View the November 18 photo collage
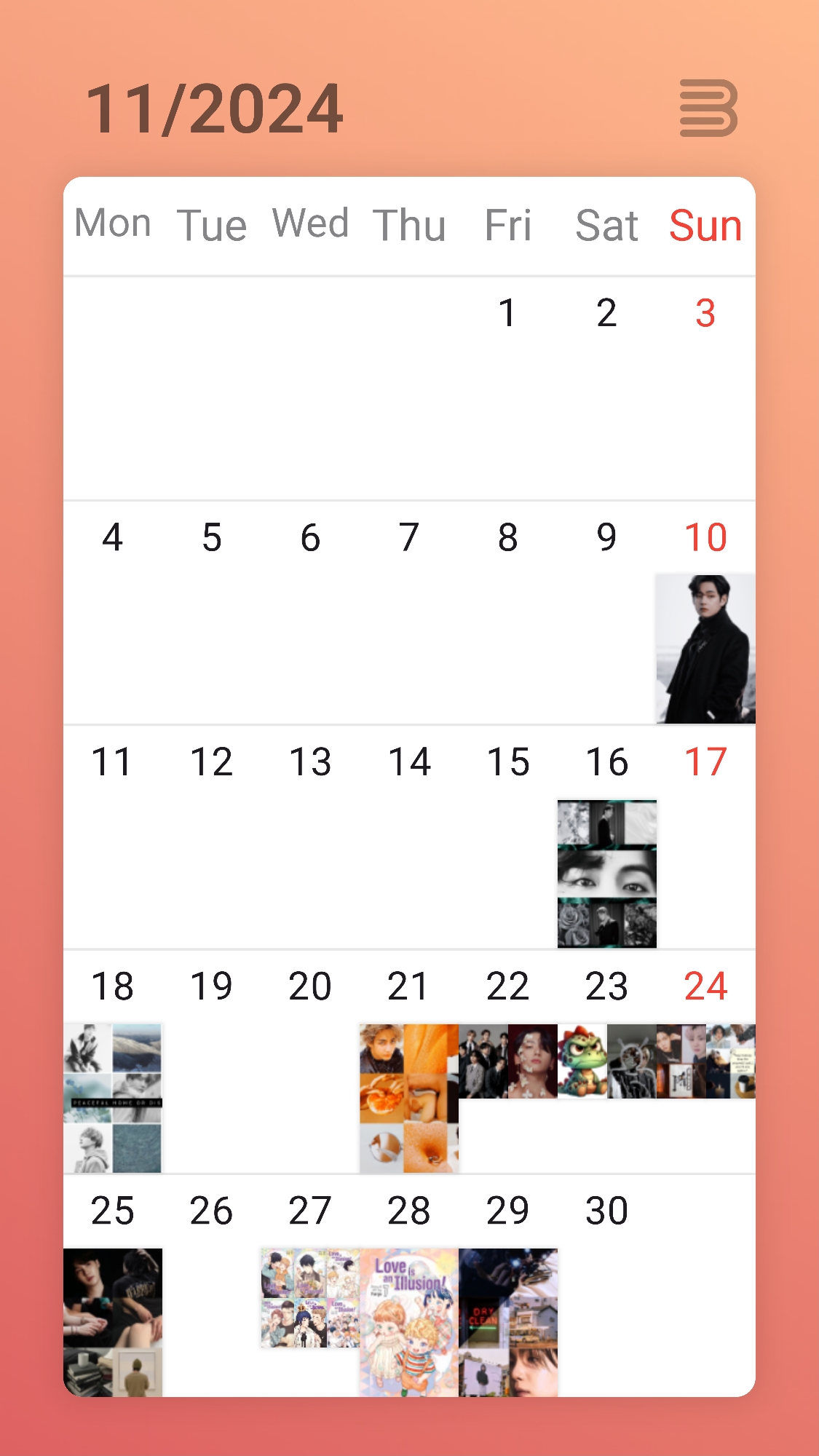 tap(113, 1098)
